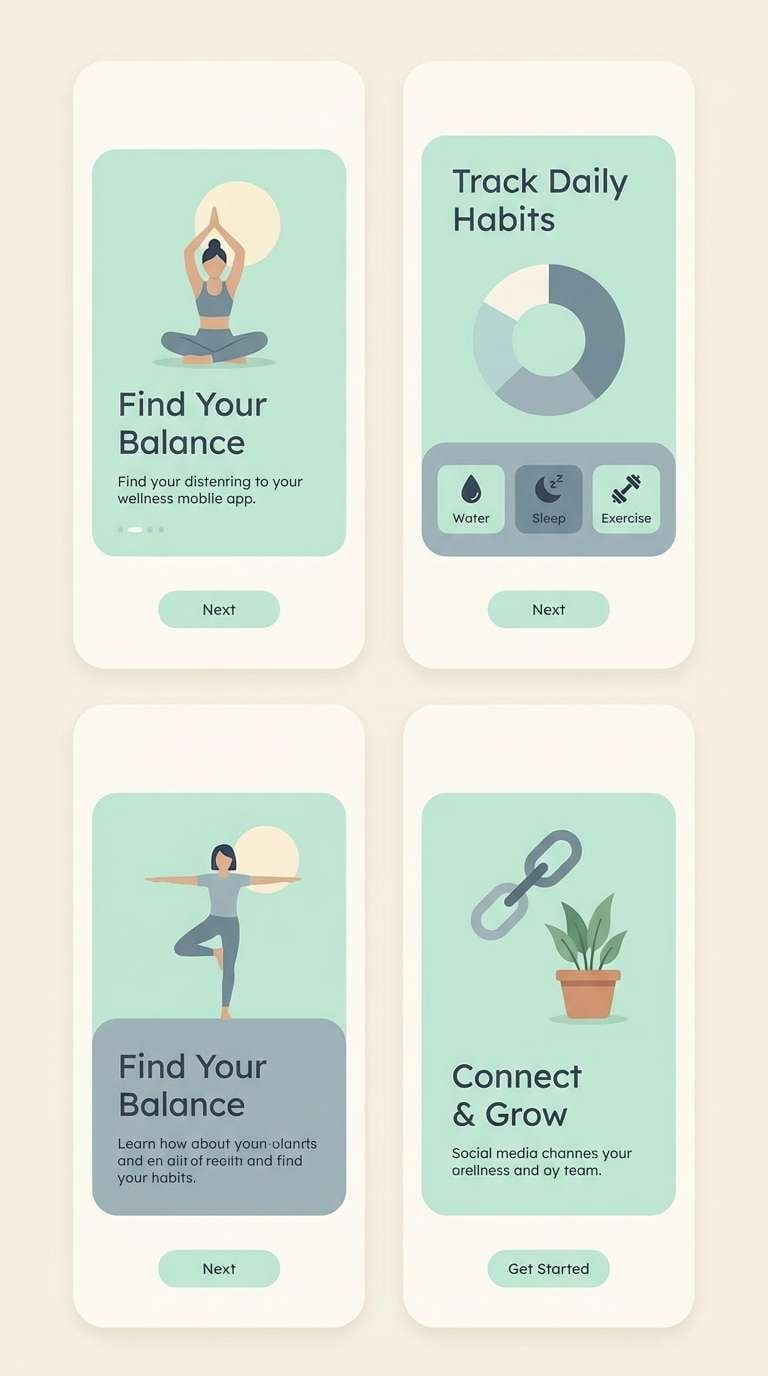768x1376 pixels.
Task: Select the Connect & Grow heading
Action: [517, 1095]
